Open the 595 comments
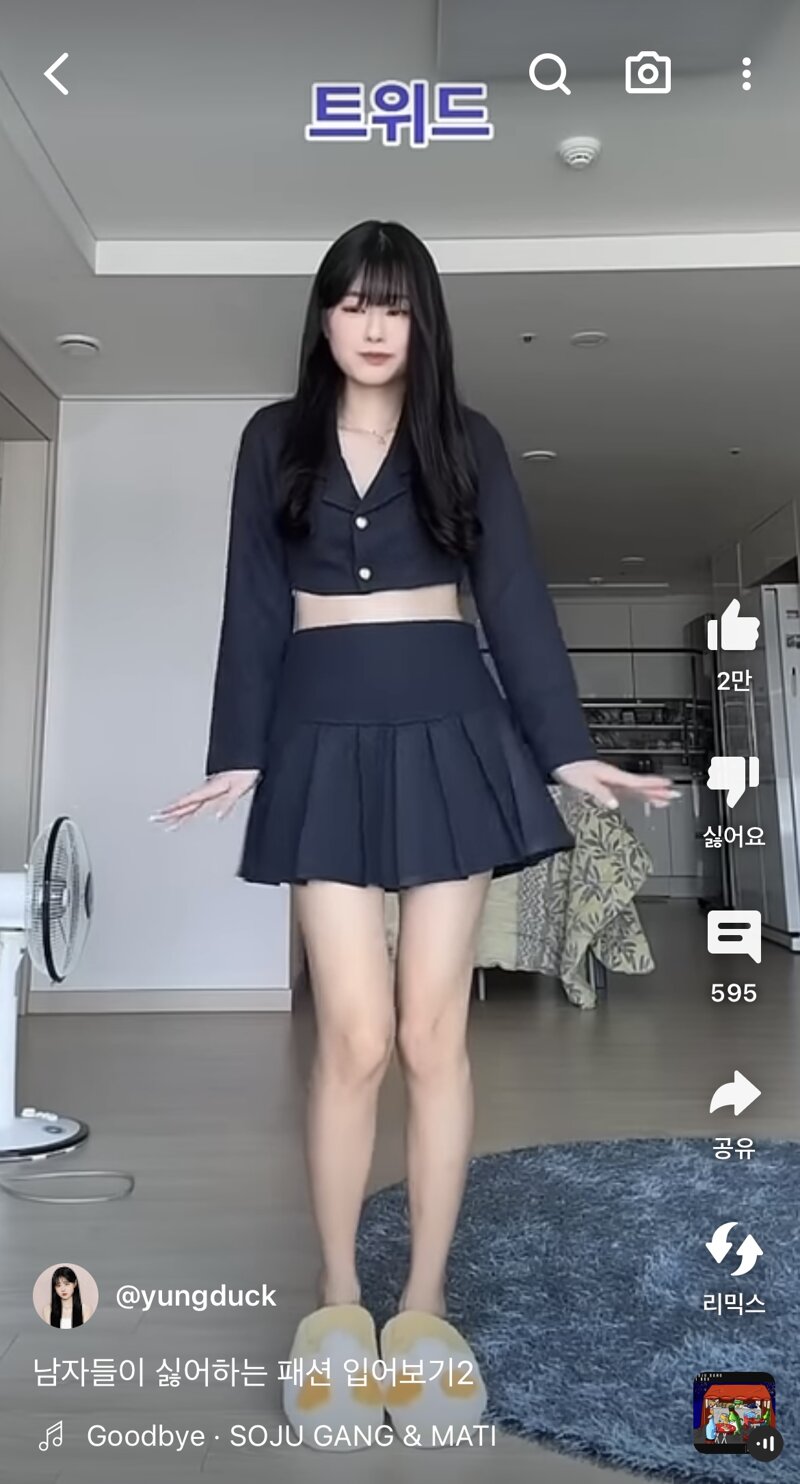 733,938
